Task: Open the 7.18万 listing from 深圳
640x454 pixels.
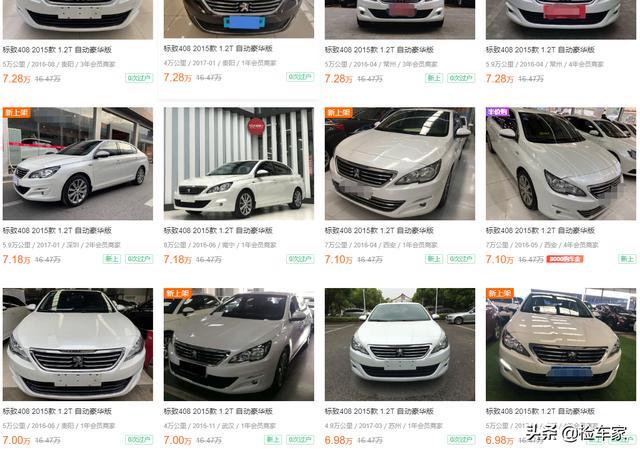Action: (x=77, y=163)
